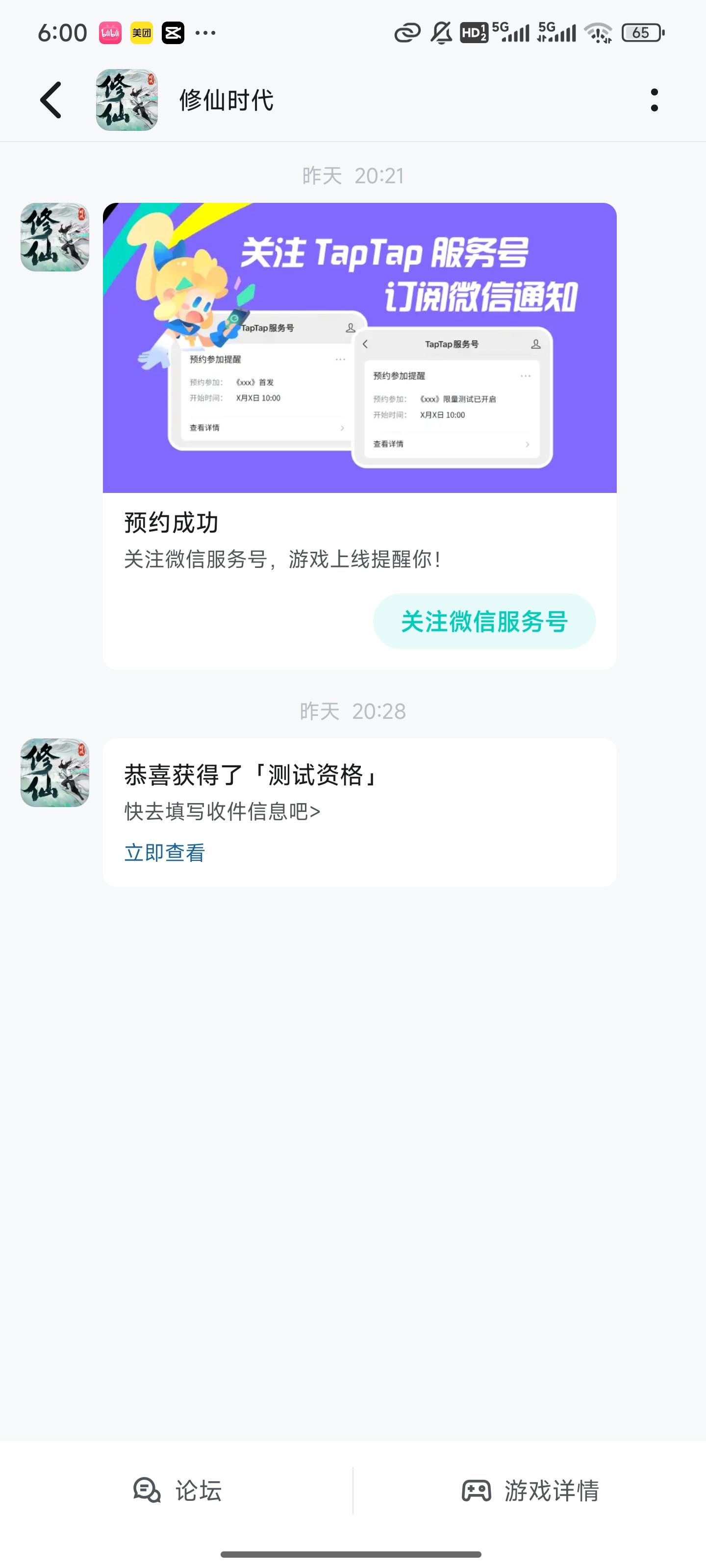706x1568 pixels.
Task: Click the 立即查看 link
Action: pyautogui.click(x=164, y=852)
